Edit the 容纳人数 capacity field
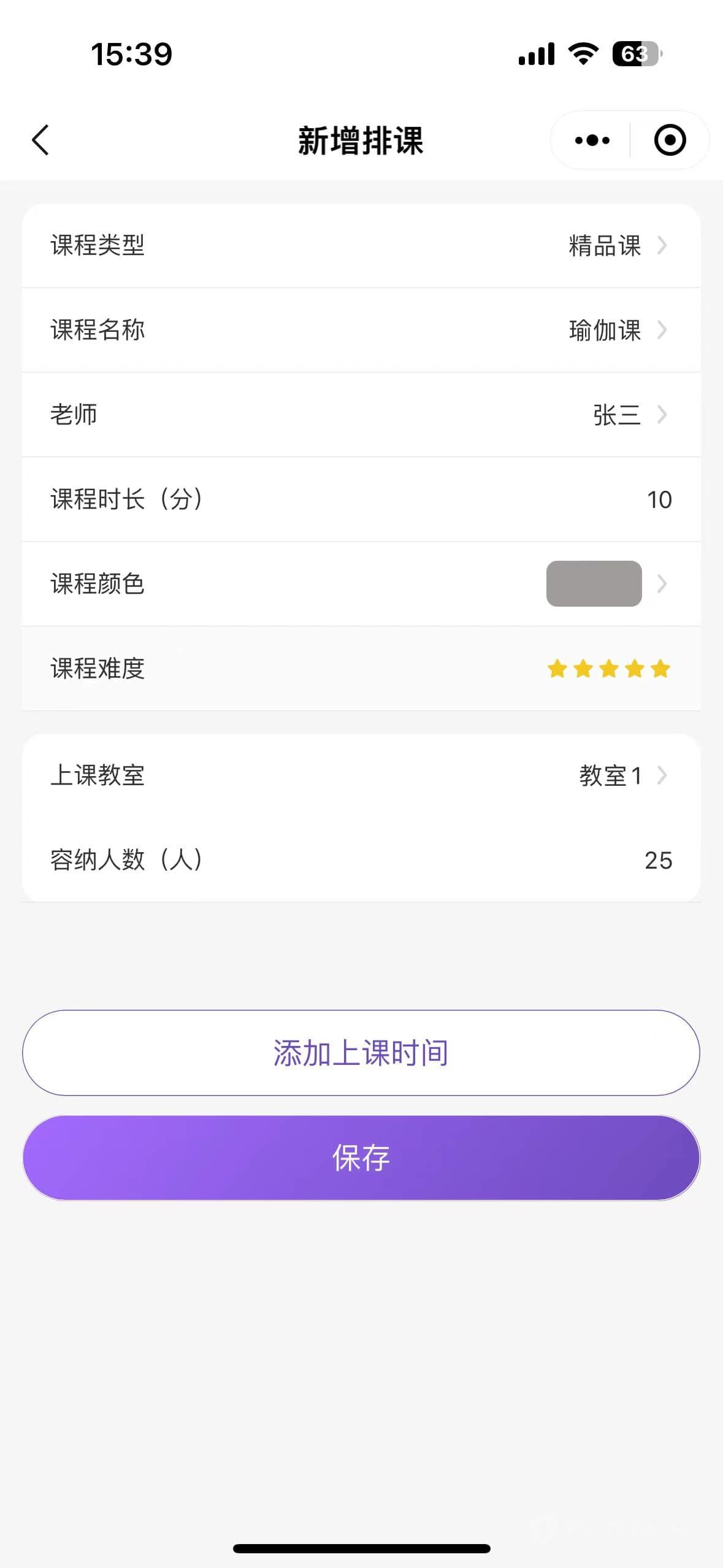 361,860
